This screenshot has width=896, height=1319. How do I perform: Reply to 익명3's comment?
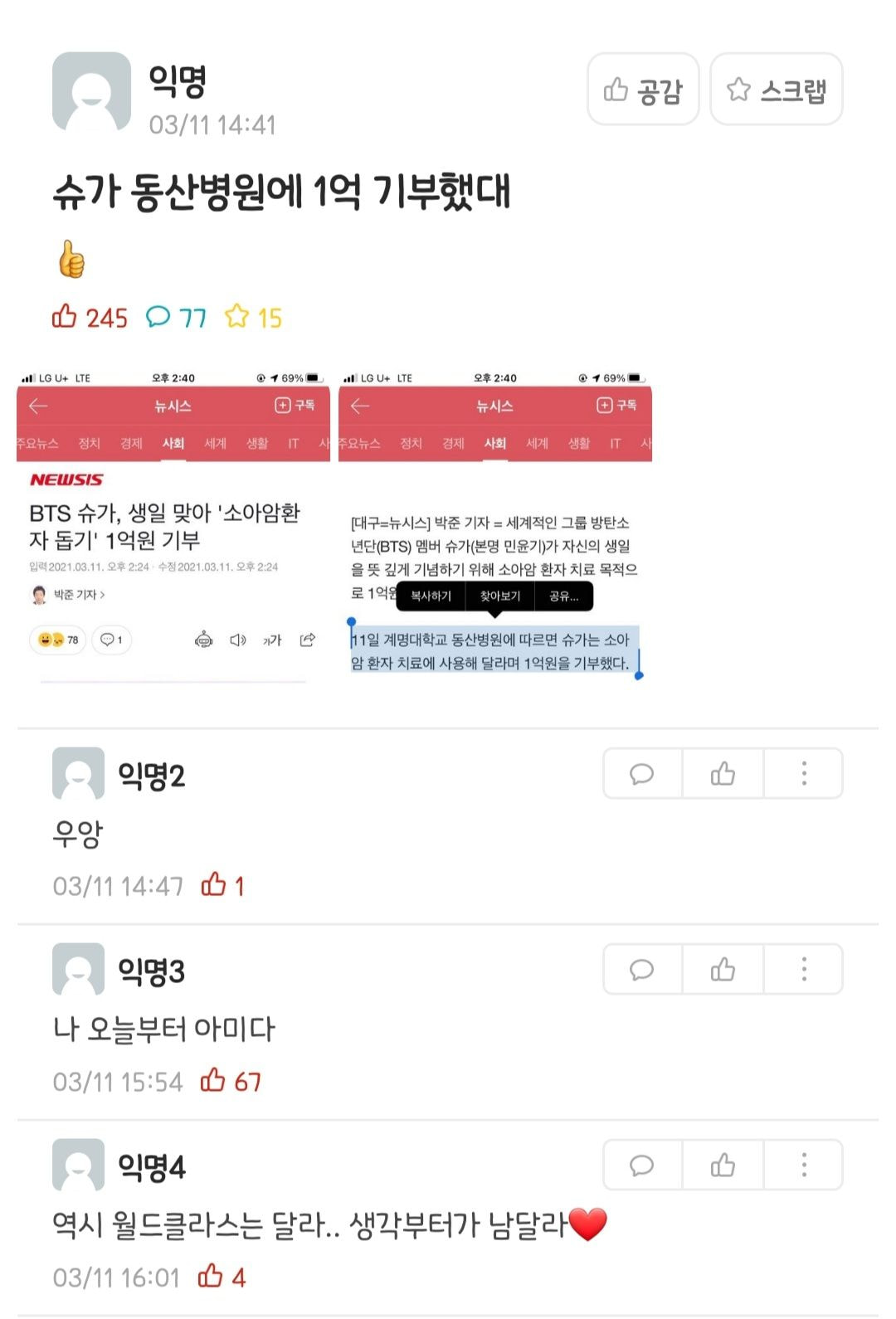[x=642, y=970]
